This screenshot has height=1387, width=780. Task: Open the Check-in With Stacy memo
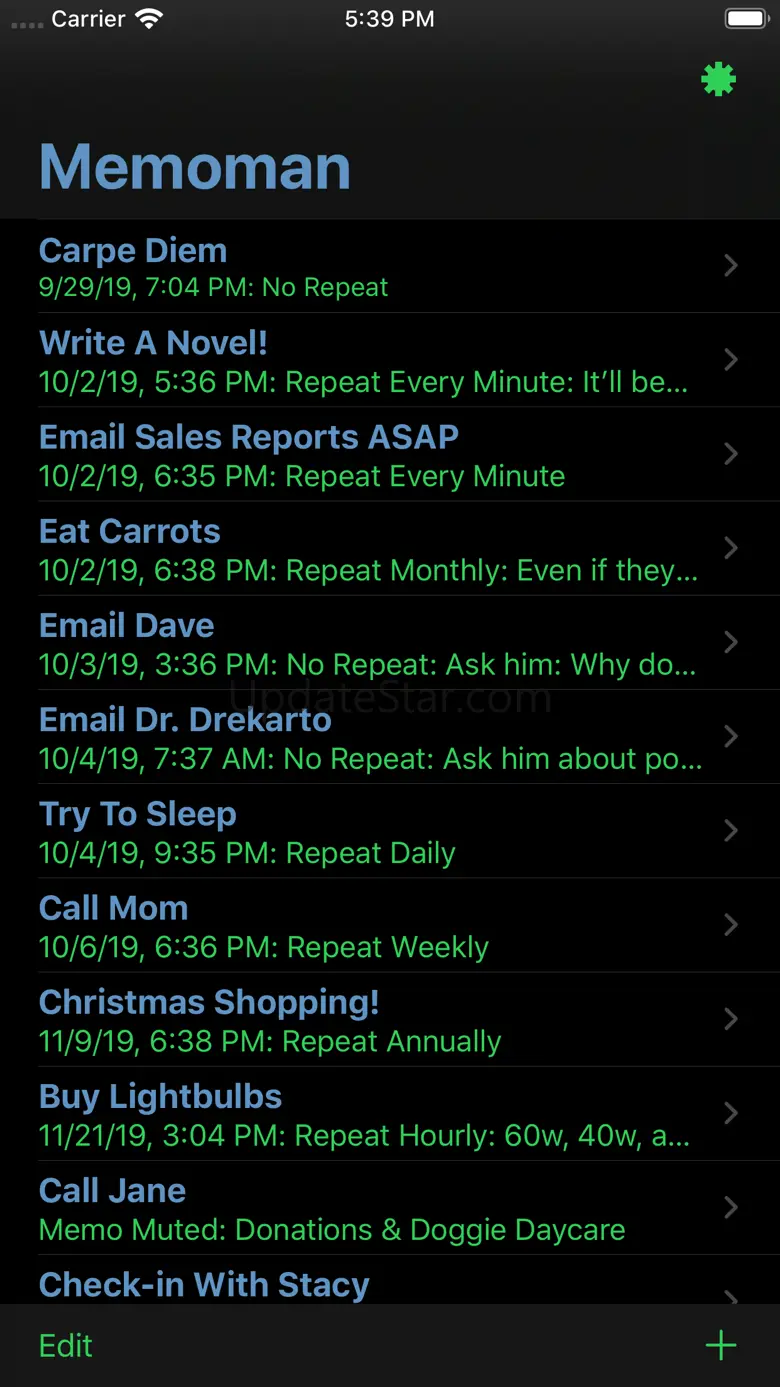click(390, 1280)
